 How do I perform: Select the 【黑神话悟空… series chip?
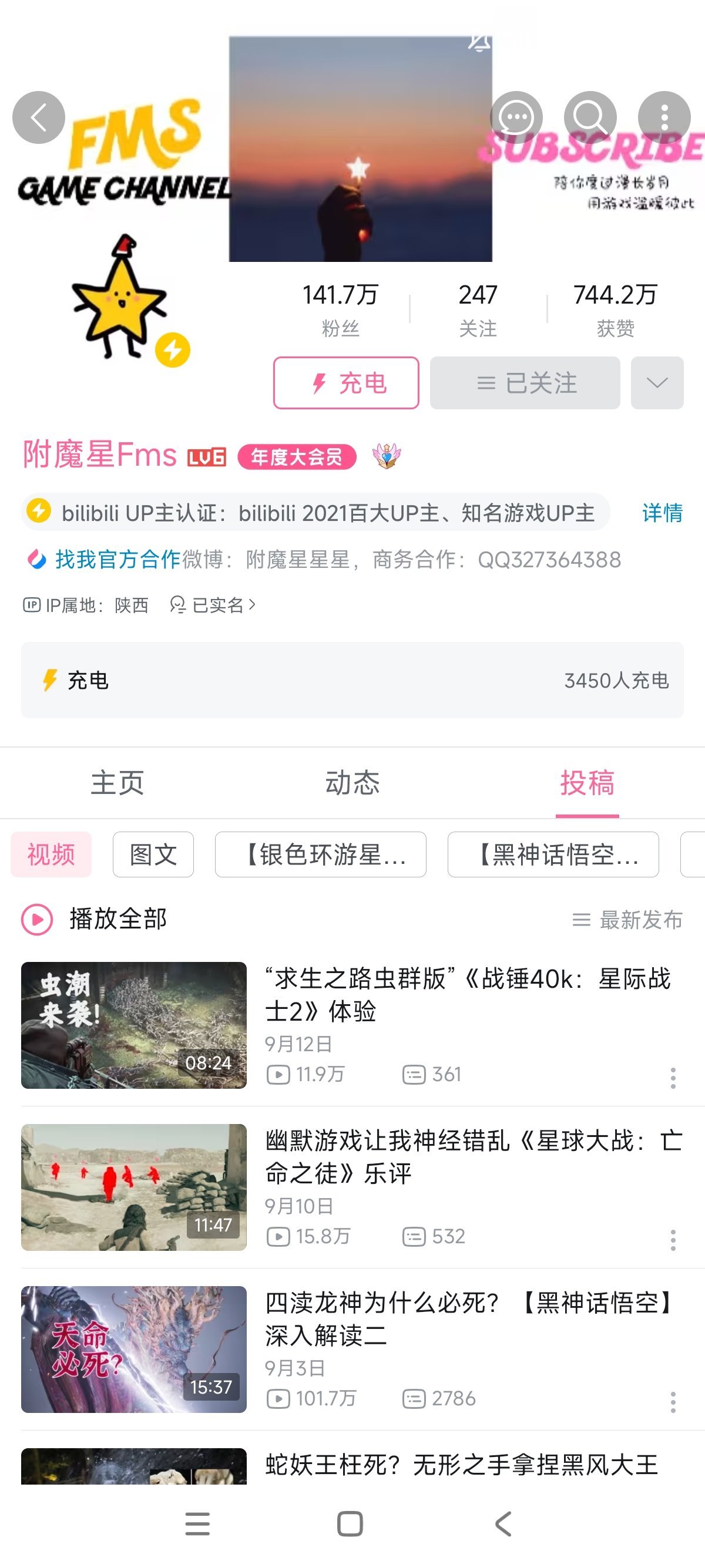[553, 854]
